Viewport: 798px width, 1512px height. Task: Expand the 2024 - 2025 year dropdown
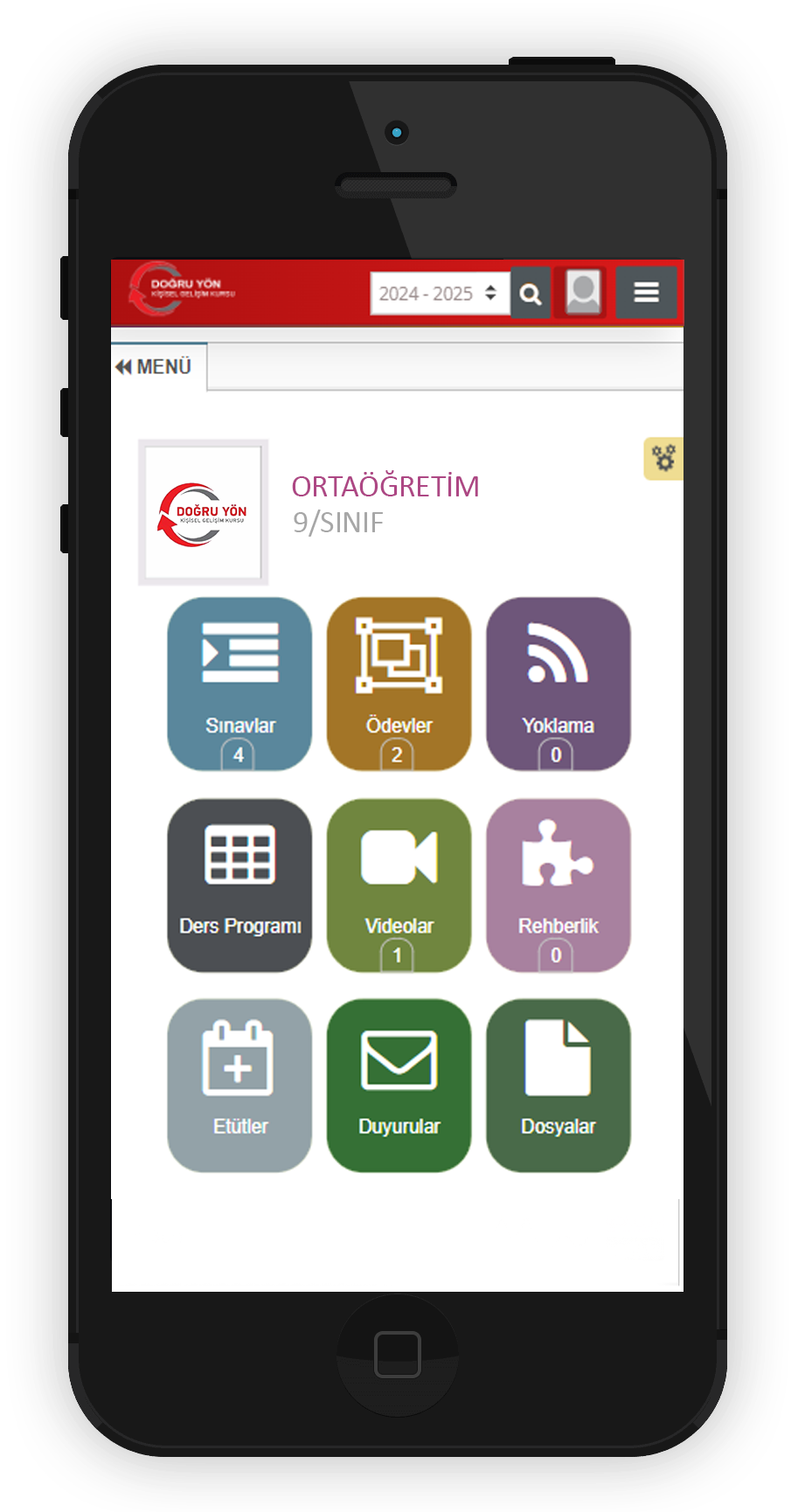click(x=439, y=294)
